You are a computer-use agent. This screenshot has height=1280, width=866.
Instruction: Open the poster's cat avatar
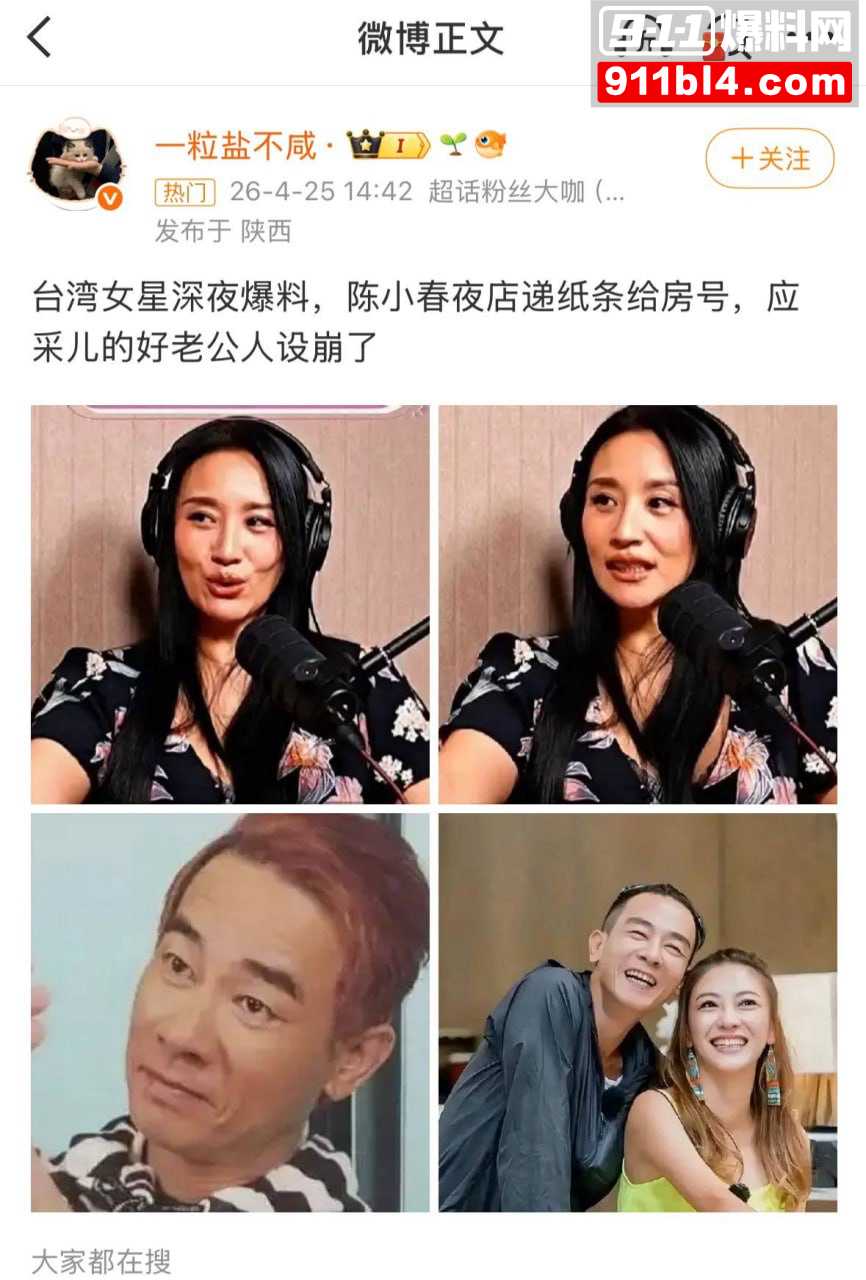point(77,164)
